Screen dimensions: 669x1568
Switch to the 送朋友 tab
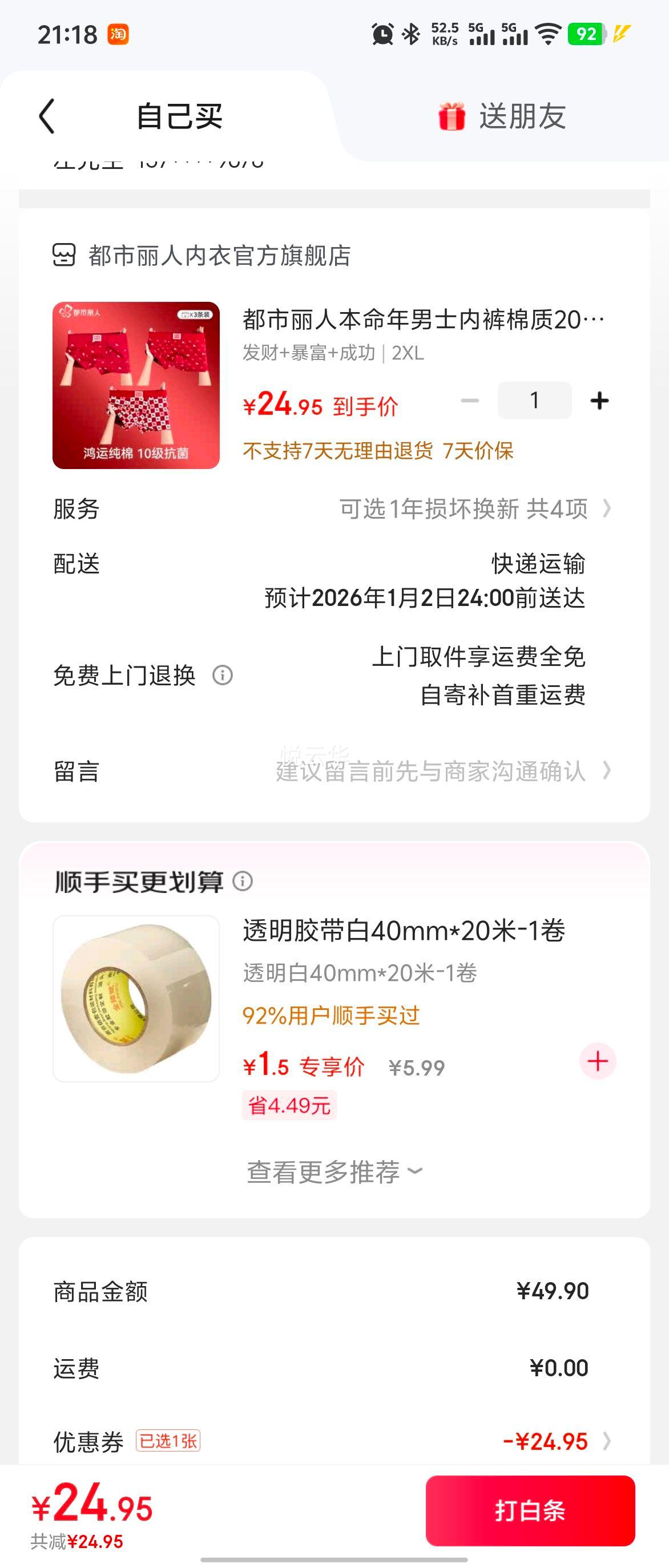[502, 116]
